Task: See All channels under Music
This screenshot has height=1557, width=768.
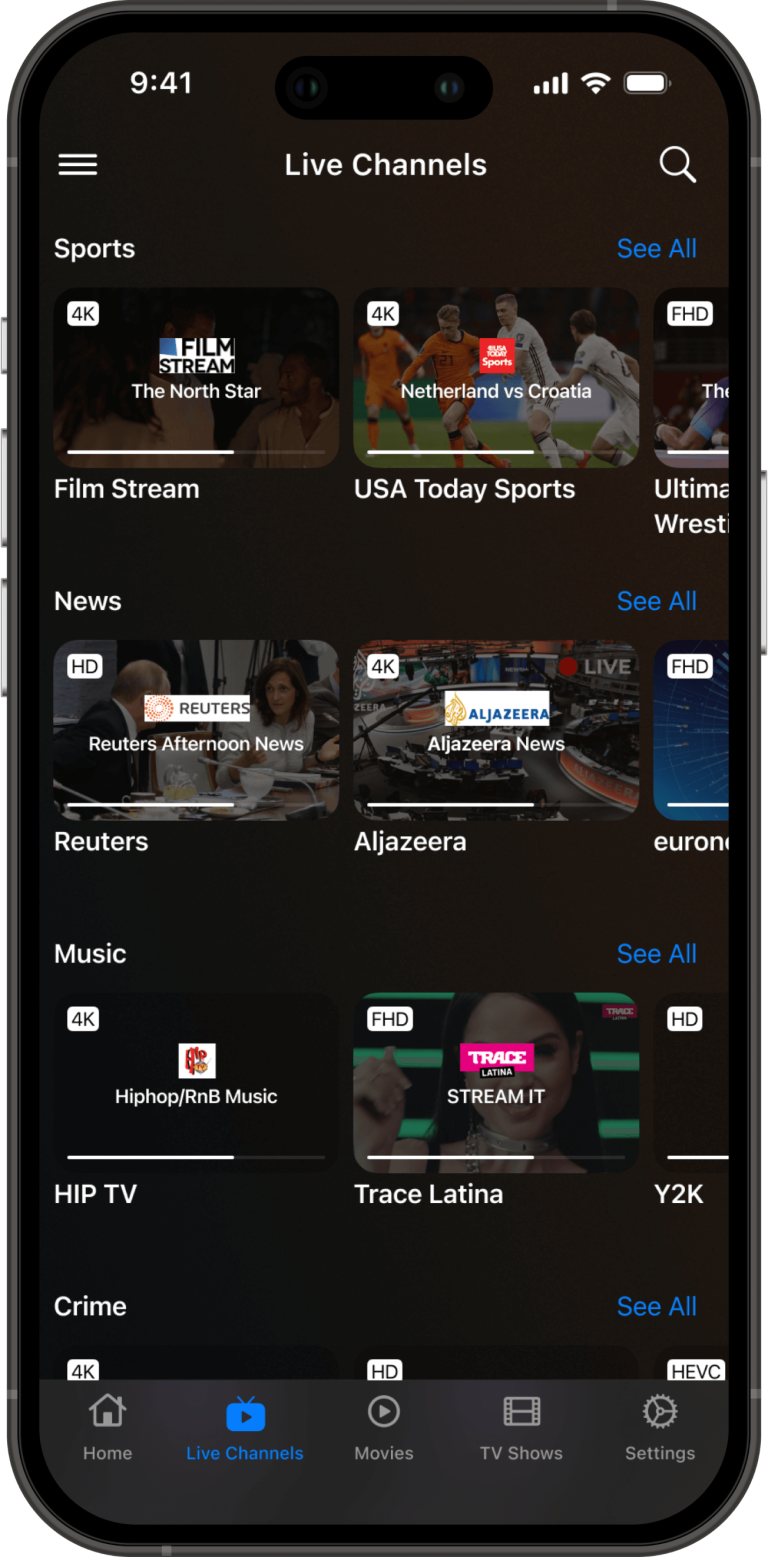Action: click(x=657, y=953)
